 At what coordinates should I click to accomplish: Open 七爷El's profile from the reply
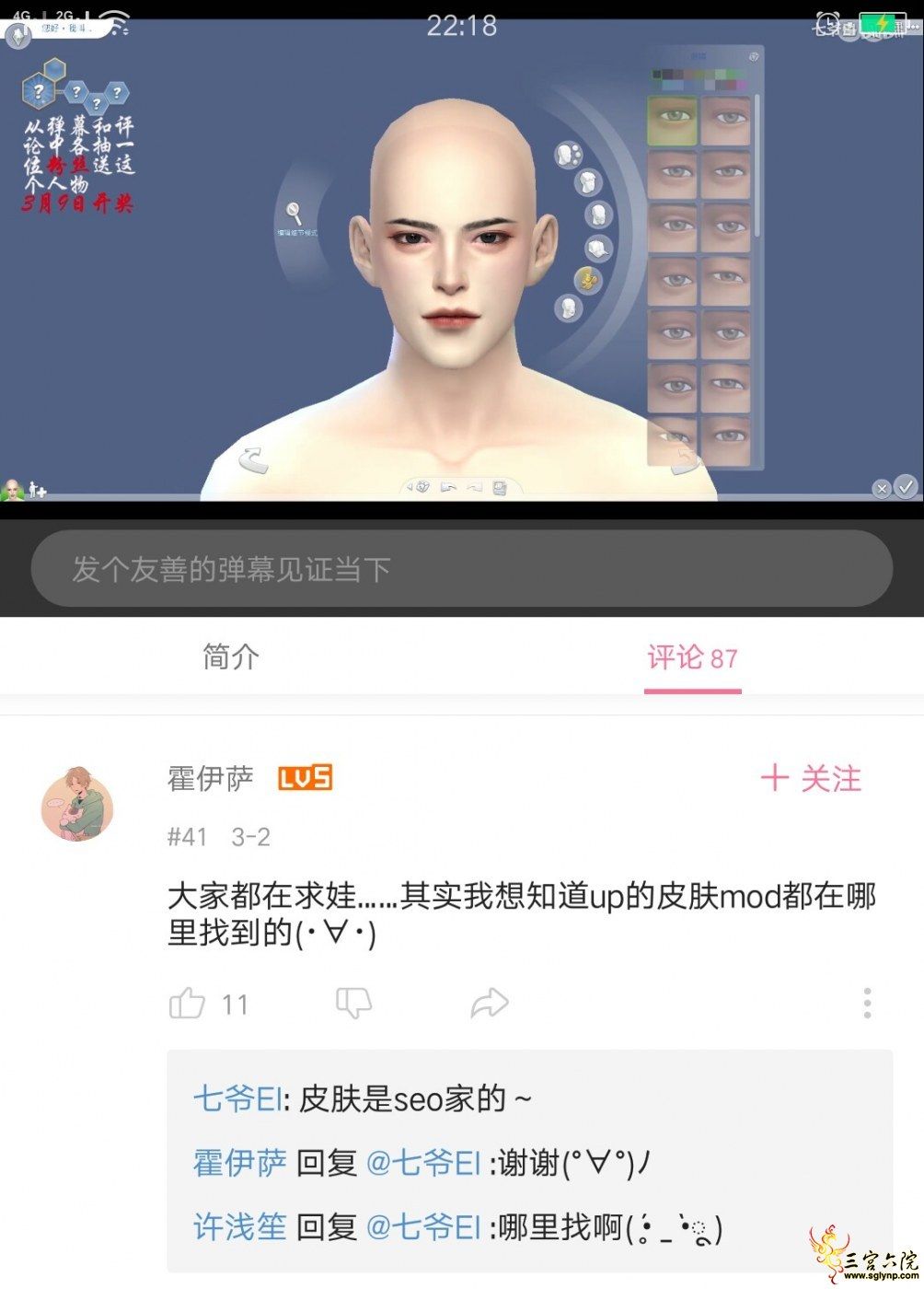(237, 1098)
